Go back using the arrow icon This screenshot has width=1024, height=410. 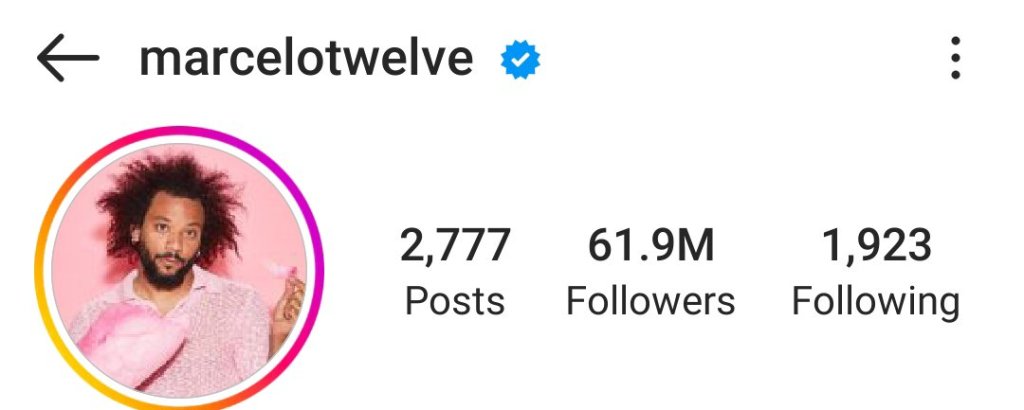[x=68, y=60]
